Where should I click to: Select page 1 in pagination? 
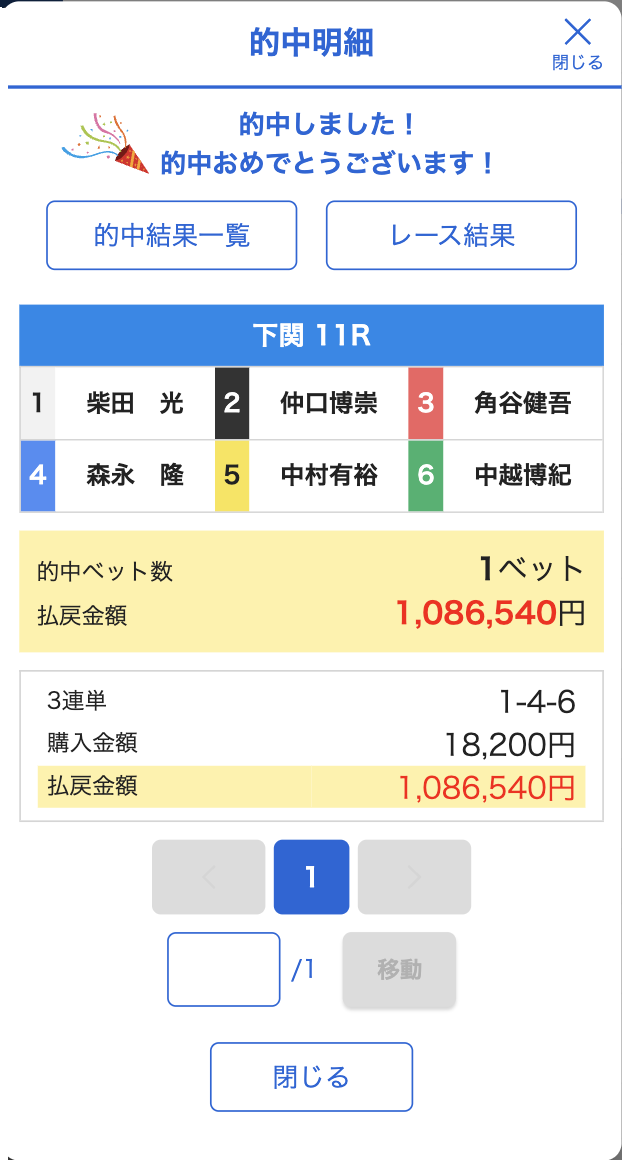click(x=311, y=877)
